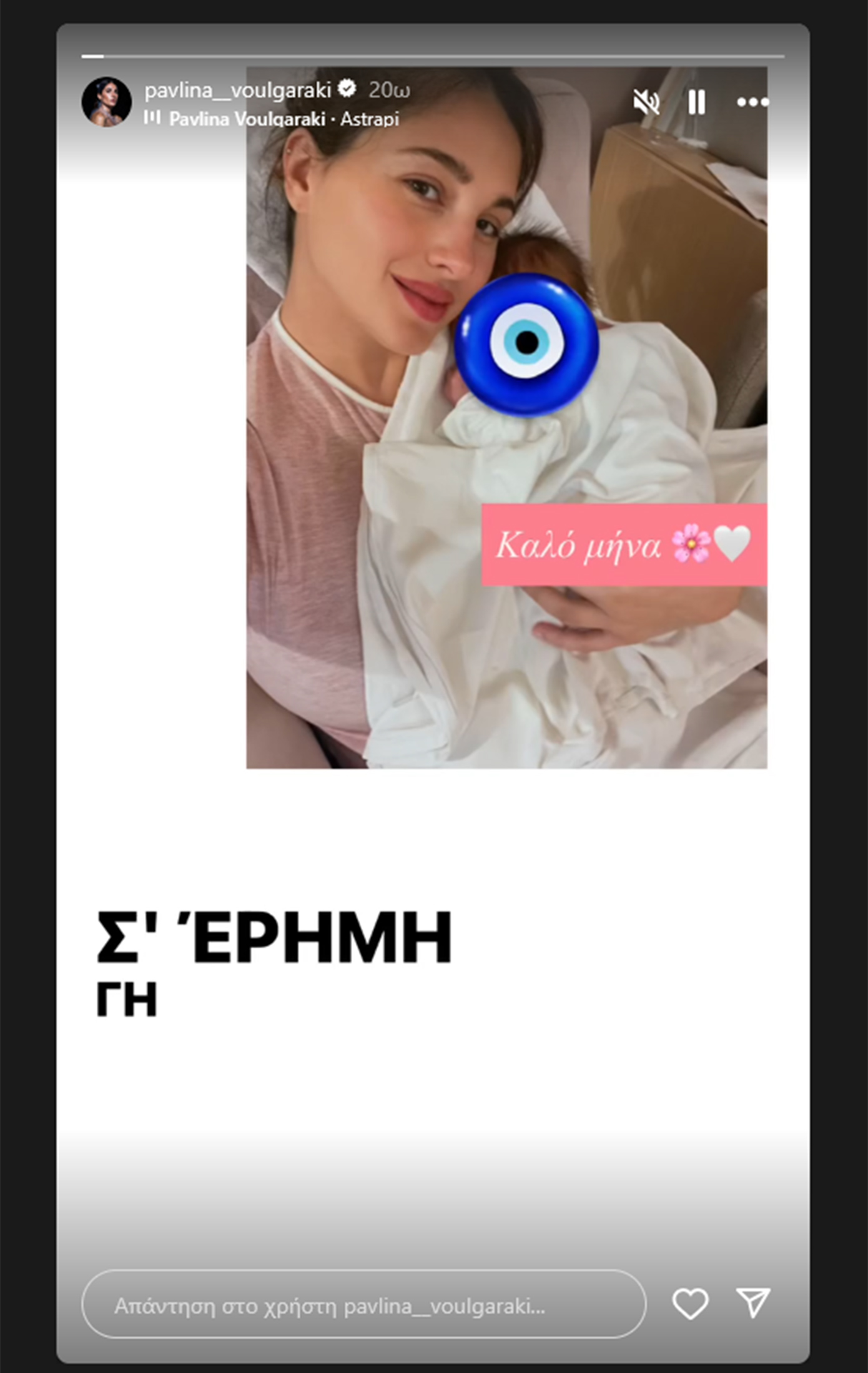Like this story with the heart
This screenshot has width=868, height=1373.
coord(690,1304)
